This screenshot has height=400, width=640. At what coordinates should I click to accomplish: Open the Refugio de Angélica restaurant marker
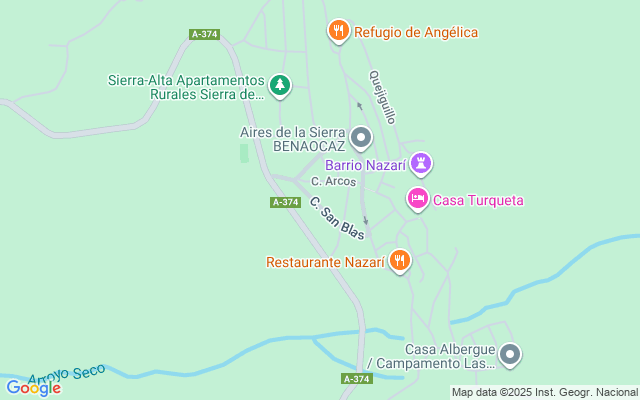[x=339, y=31]
